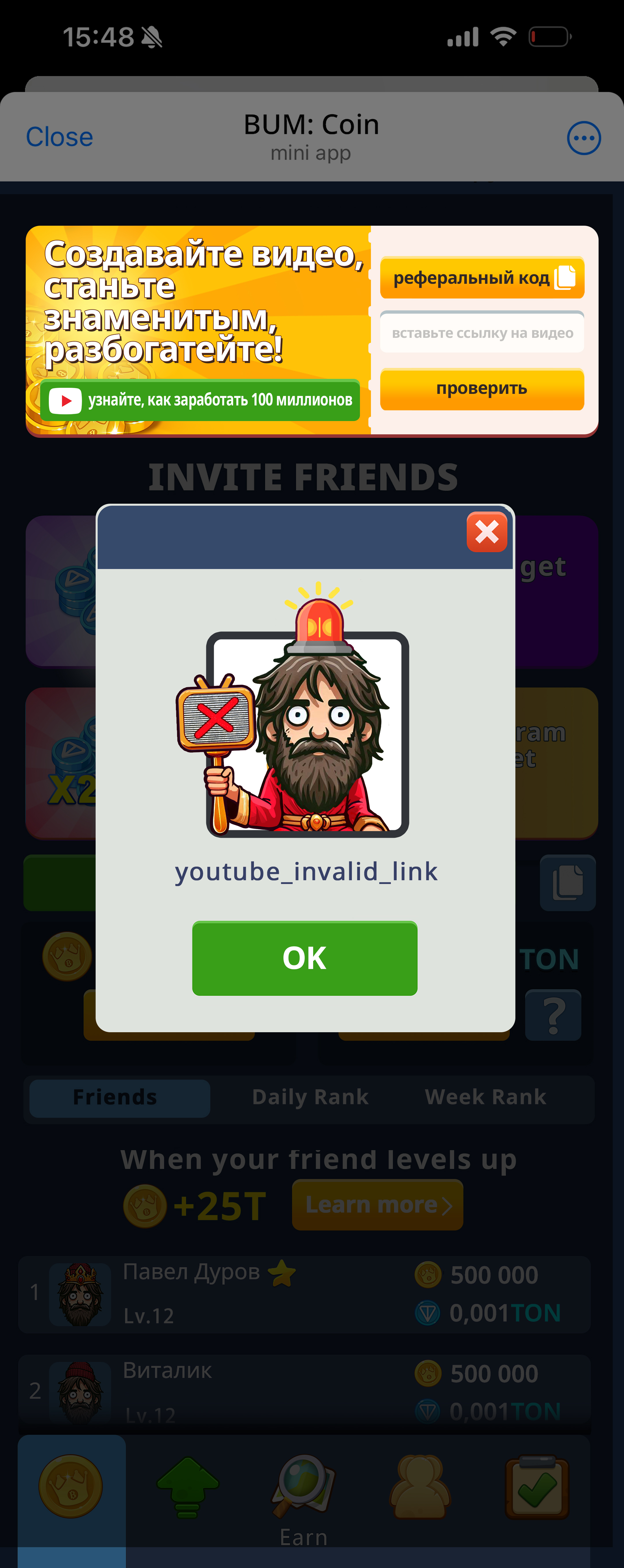Open the YouTube 100 миллионов guide
624x1568 pixels.
tap(200, 400)
